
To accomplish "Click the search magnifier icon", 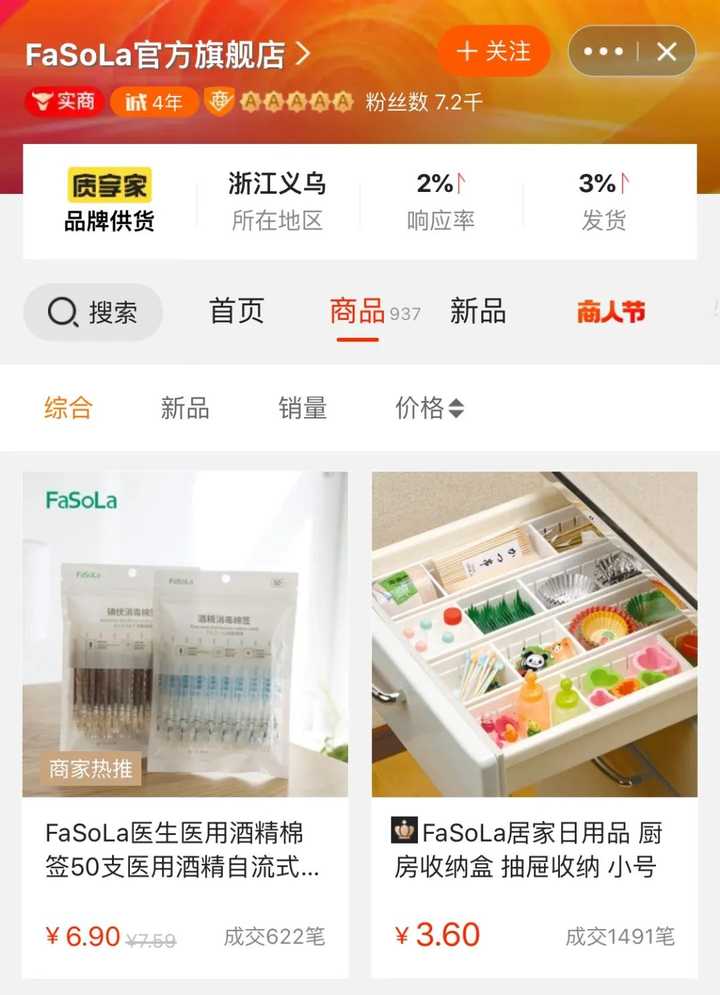I will pyautogui.click(x=62, y=313).
